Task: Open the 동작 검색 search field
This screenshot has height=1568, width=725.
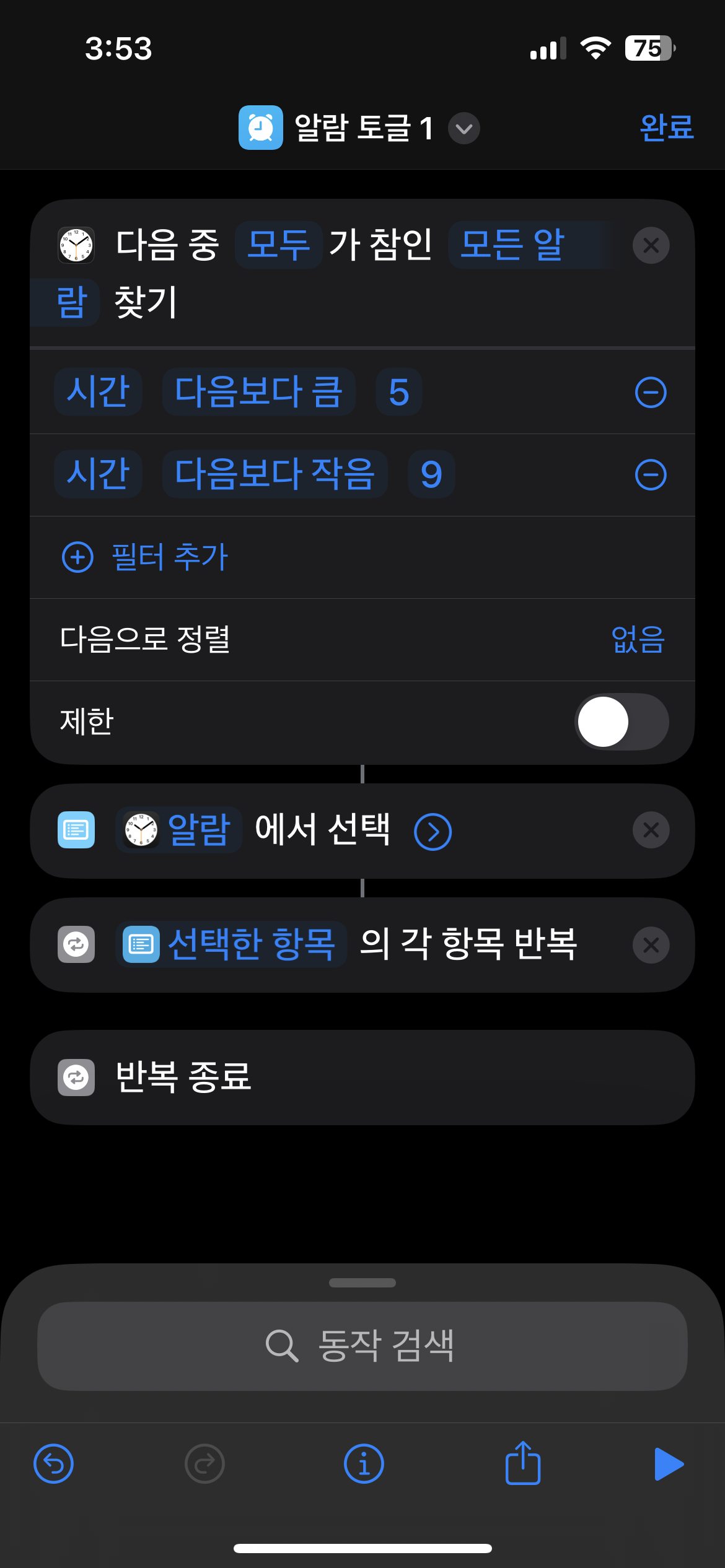Action: click(x=362, y=1346)
